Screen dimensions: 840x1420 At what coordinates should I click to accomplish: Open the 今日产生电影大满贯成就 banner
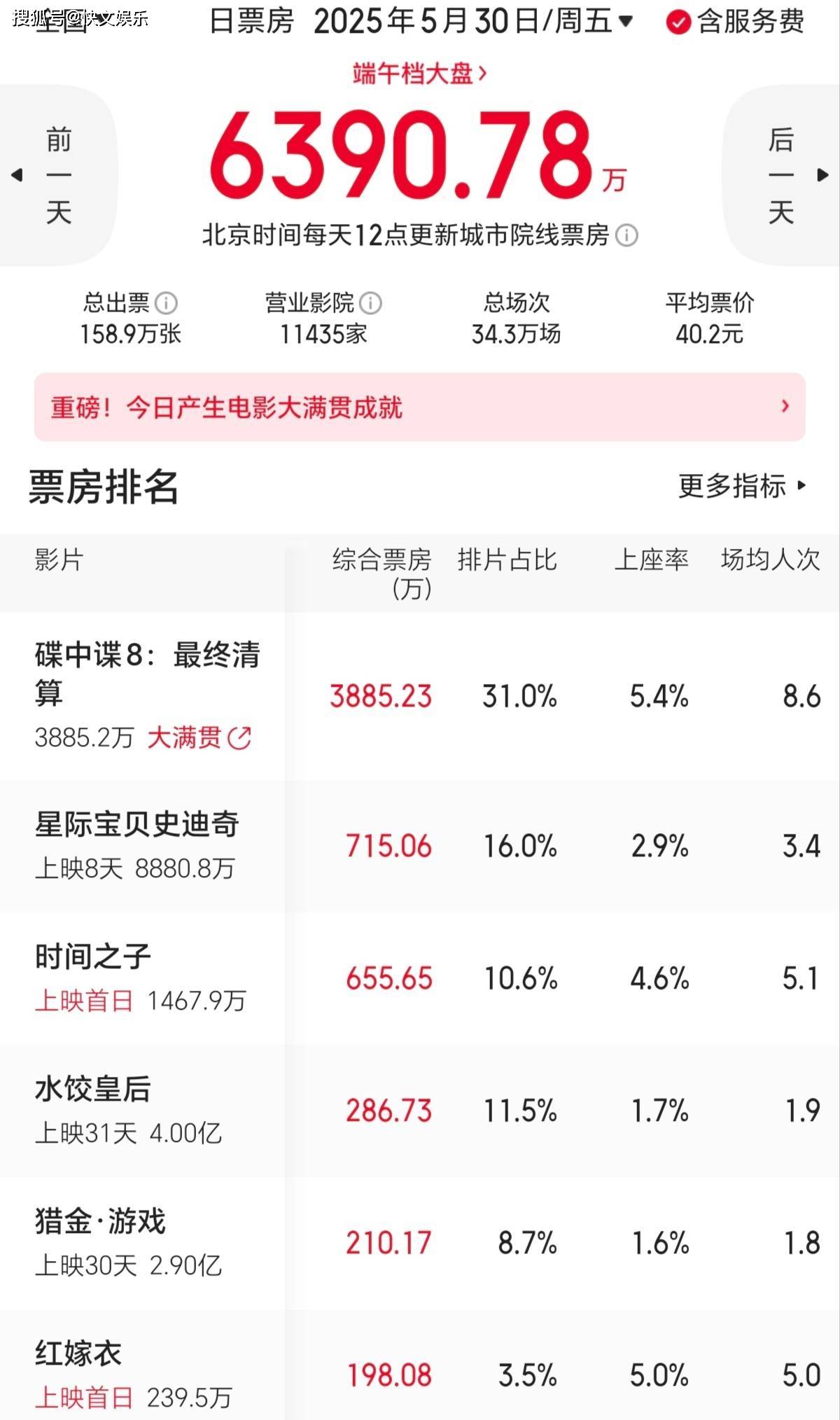pyautogui.click(x=420, y=407)
